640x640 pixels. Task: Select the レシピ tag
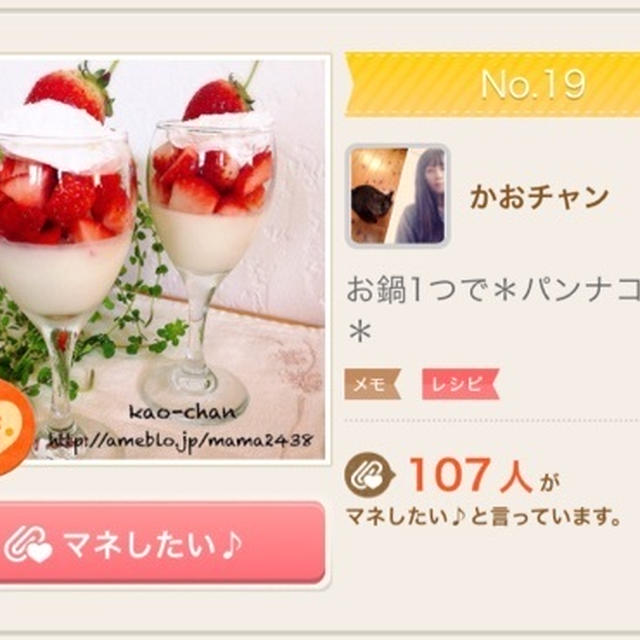[460, 384]
